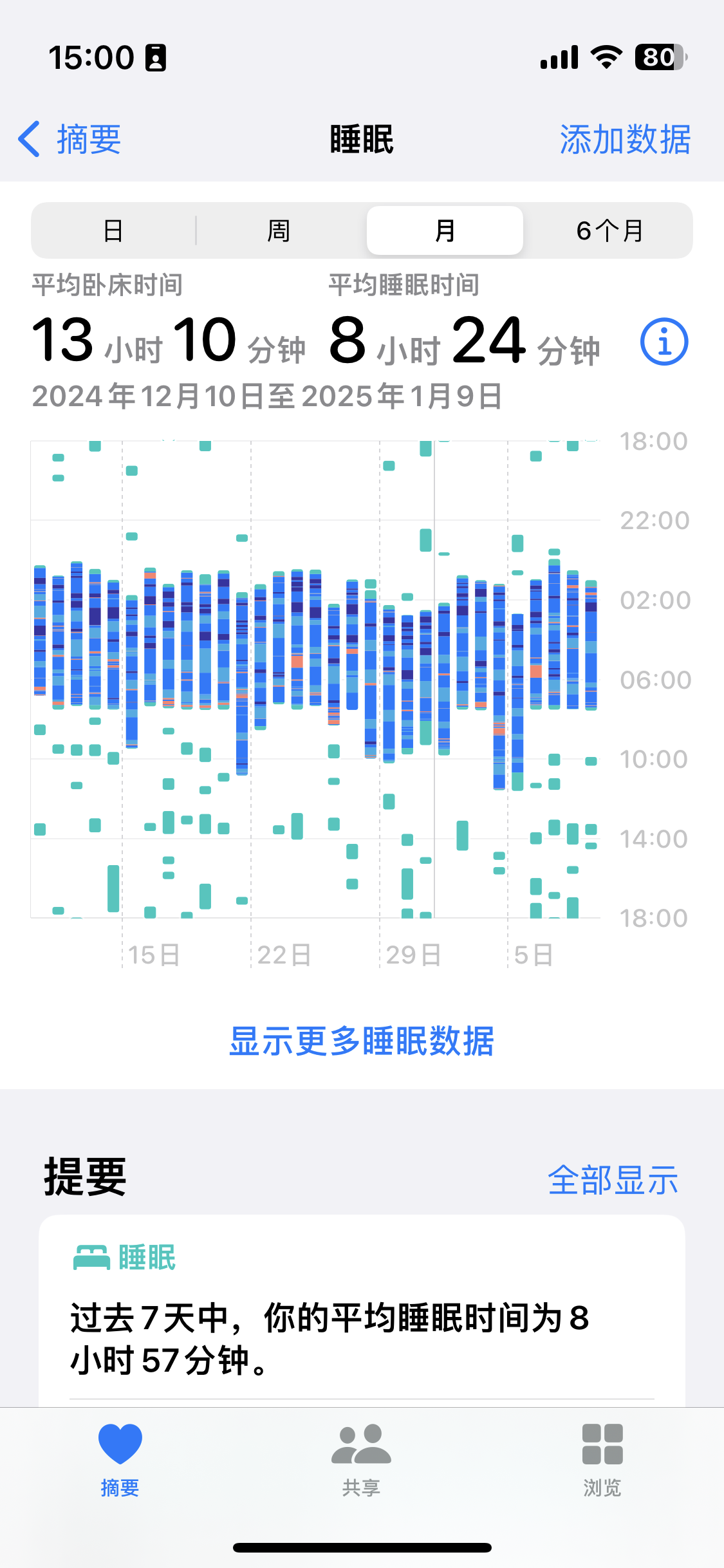Open the sleep info icon
Screen dimensions: 724x1568
[x=664, y=342]
